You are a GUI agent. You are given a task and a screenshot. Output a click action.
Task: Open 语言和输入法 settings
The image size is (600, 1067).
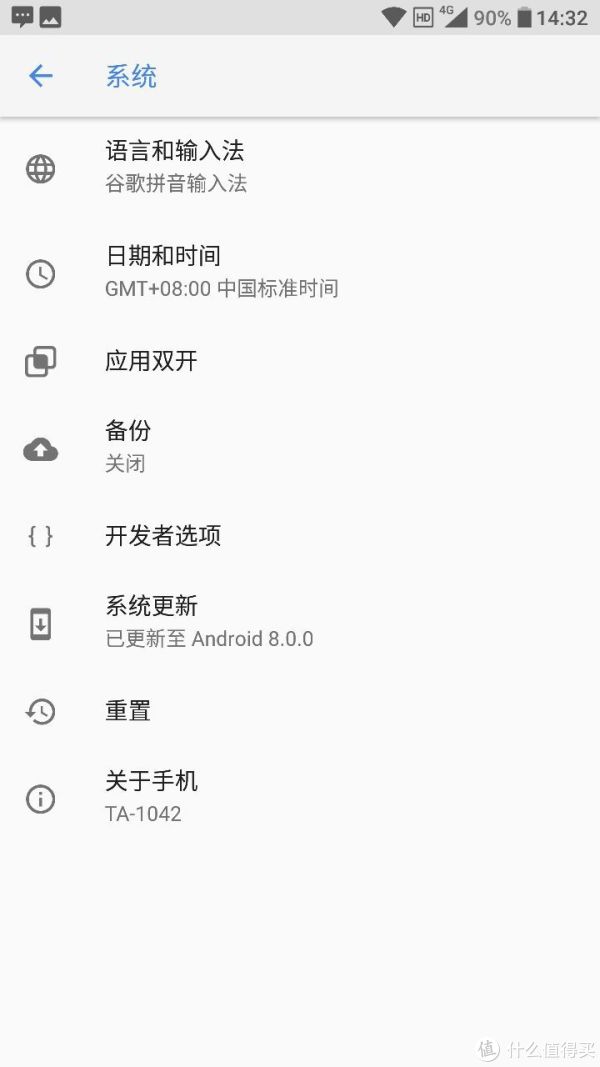click(x=300, y=167)
